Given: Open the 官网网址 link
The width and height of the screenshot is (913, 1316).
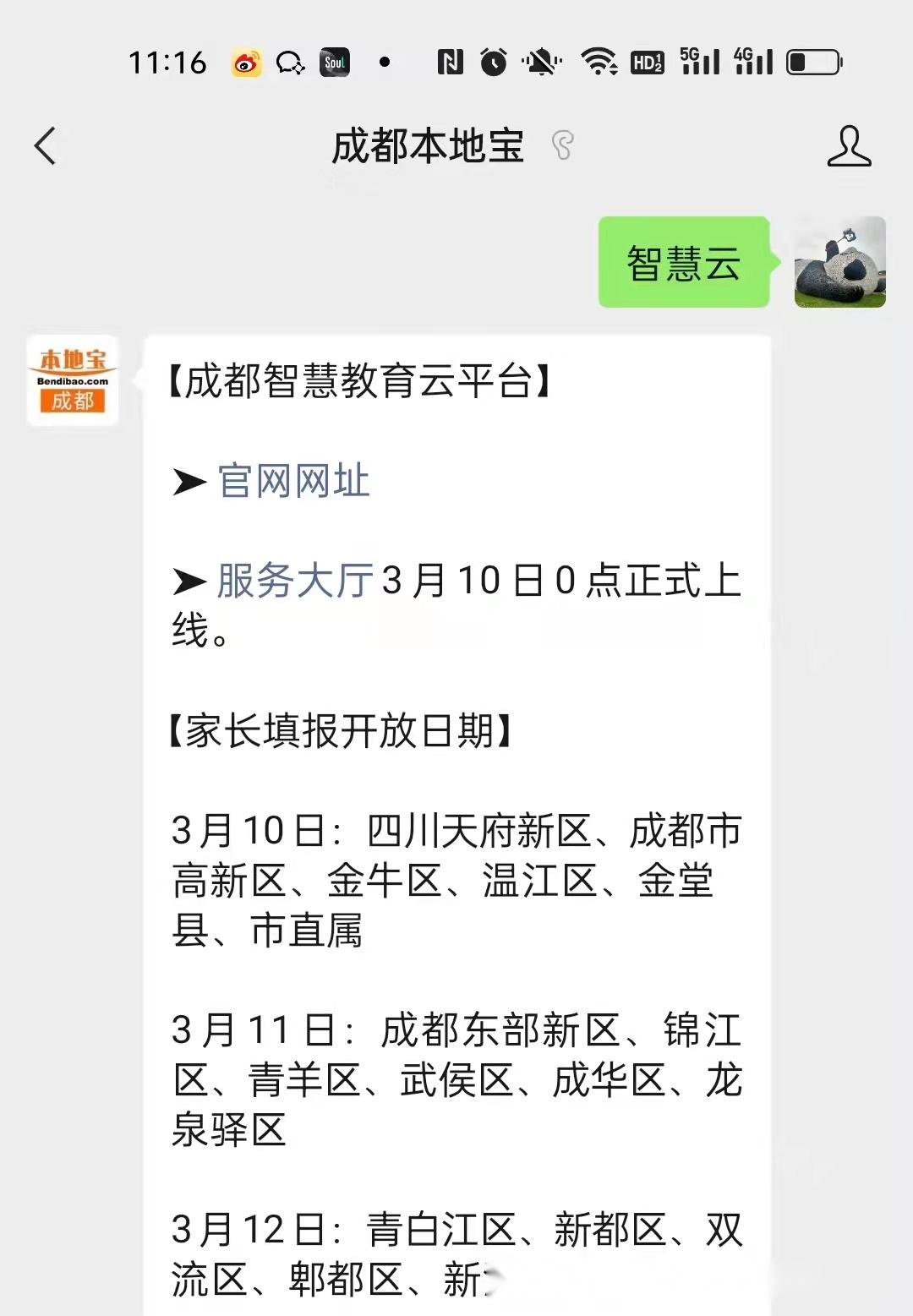Looking at the screenshot, I should 293,481.
